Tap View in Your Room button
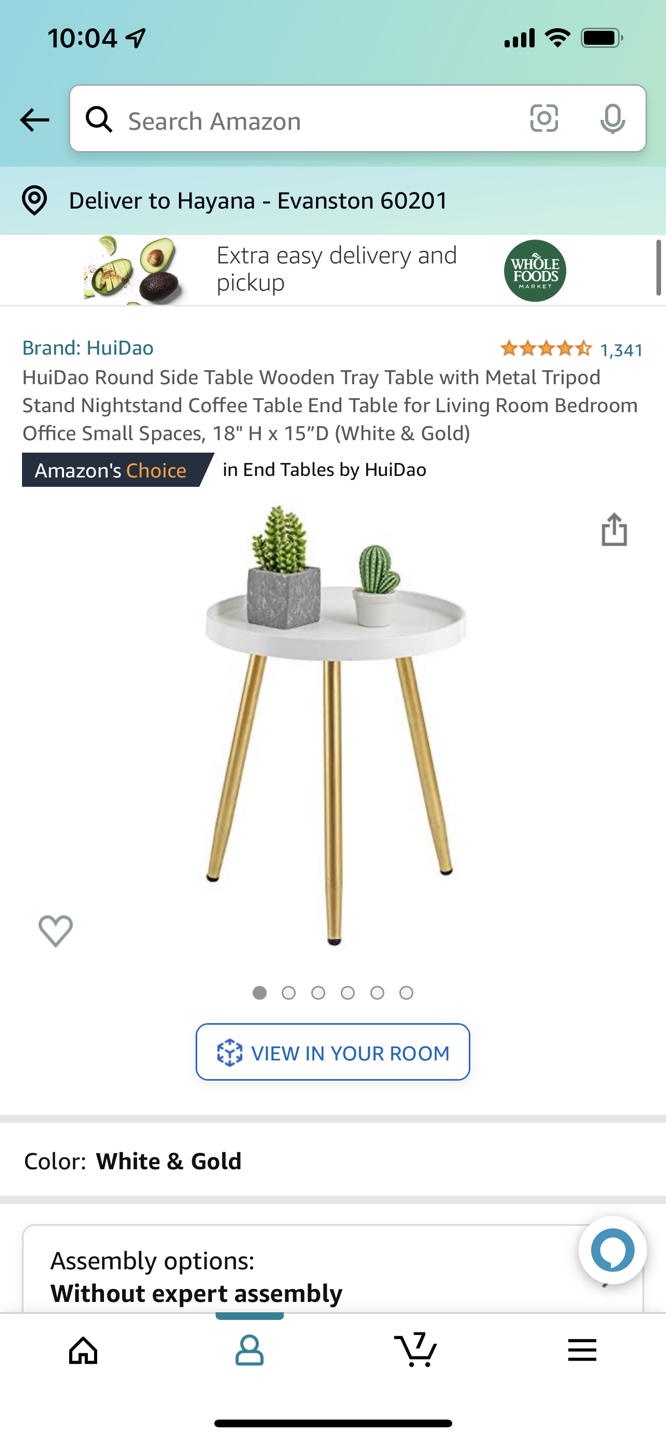Image resolution: width=666 pixels, height=1440 pixels. [x=333, y=1052]
